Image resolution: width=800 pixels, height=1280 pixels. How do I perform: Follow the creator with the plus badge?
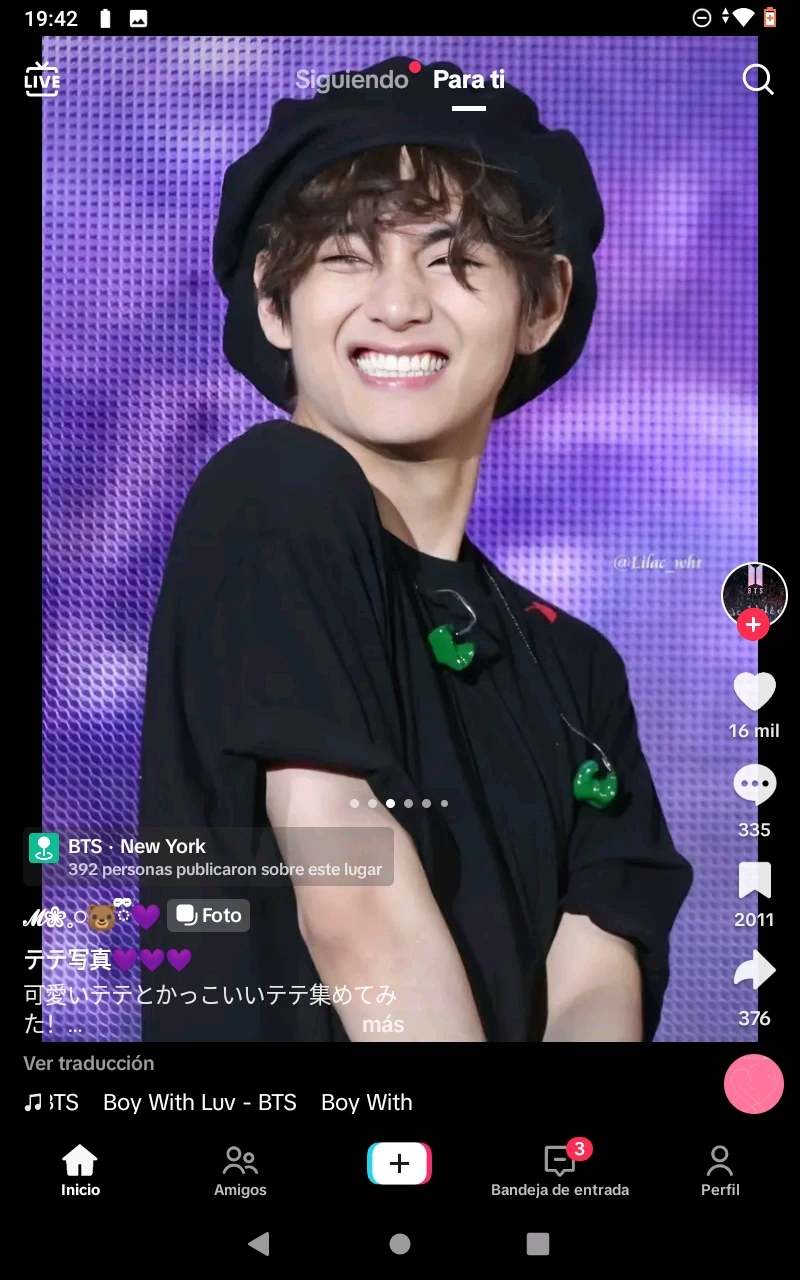[753, 626]
